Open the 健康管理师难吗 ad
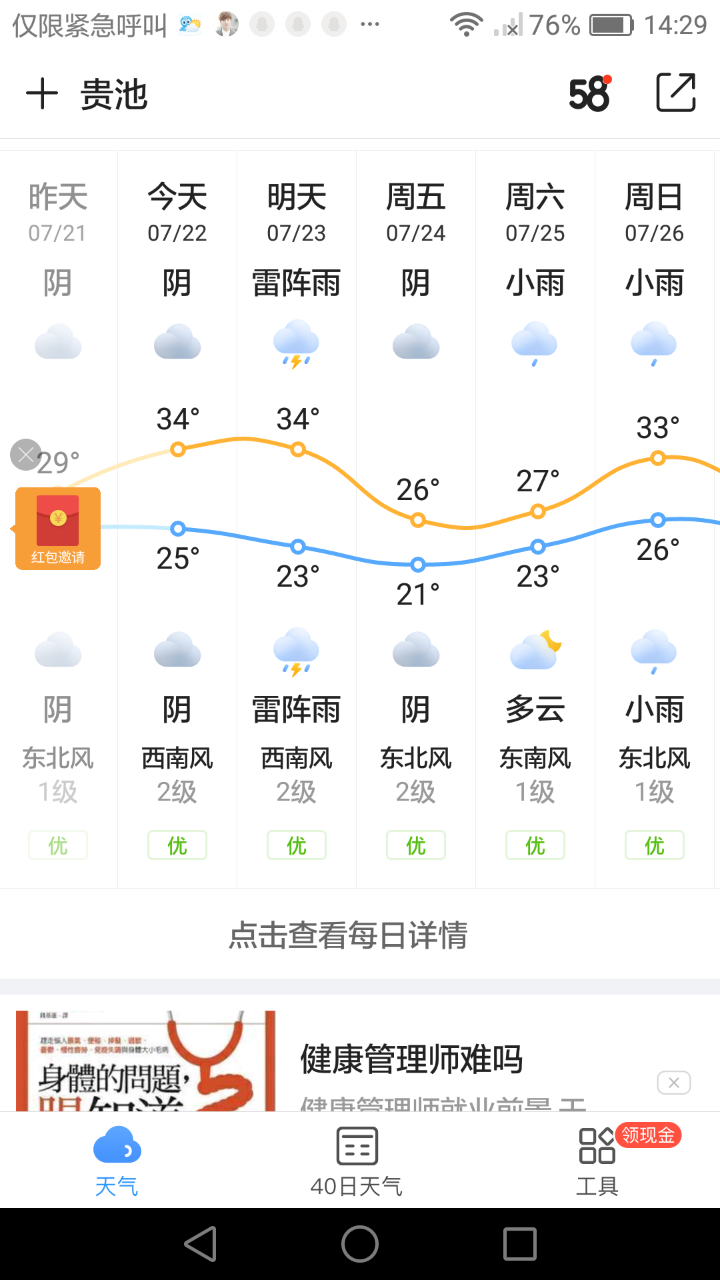Viewport: 720px width, 1280px height. (411, 1059)
